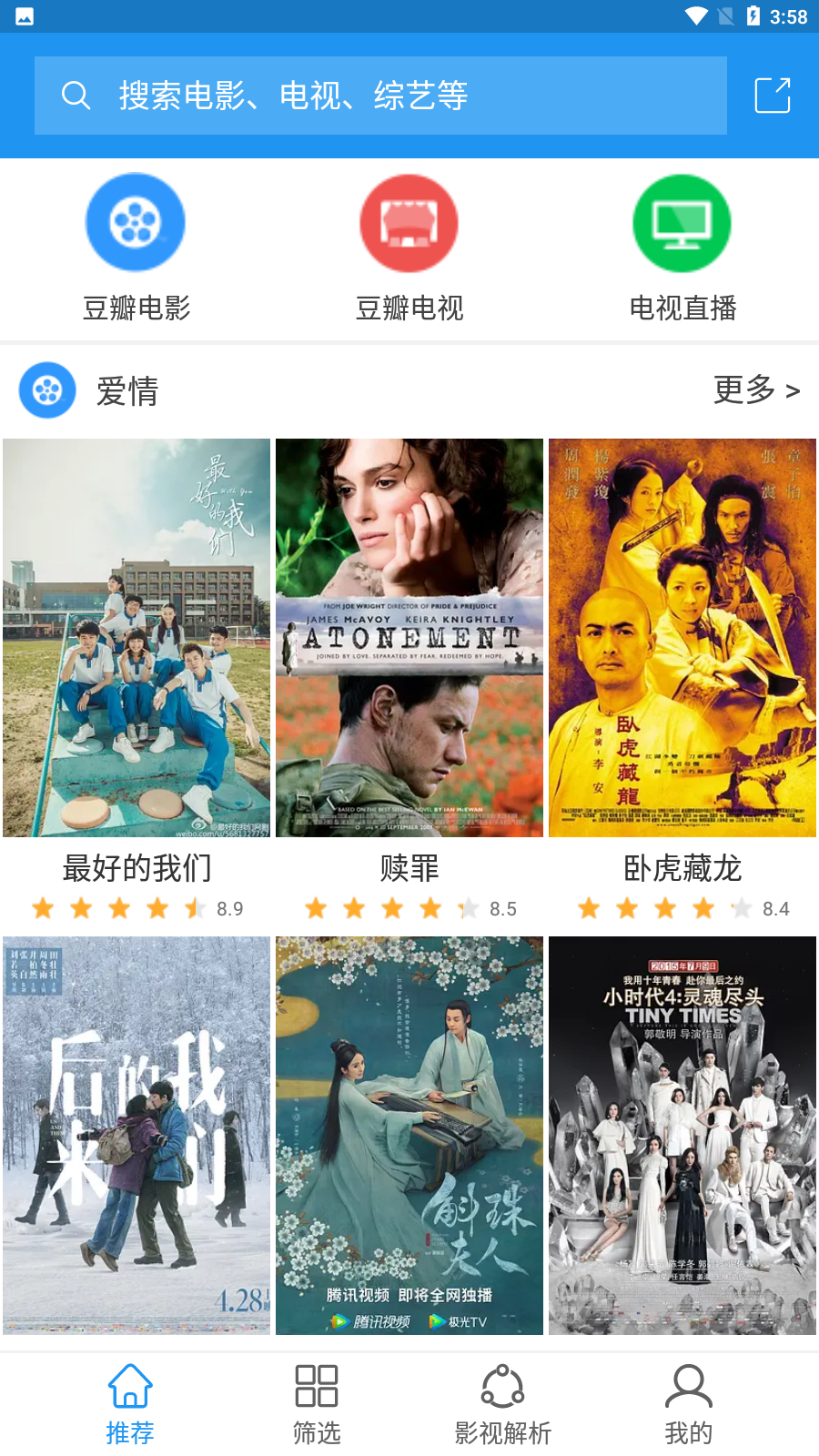
Task: Open the movie 卧虎藏龙
Action: pyautogui.click(x=682, y=639)
